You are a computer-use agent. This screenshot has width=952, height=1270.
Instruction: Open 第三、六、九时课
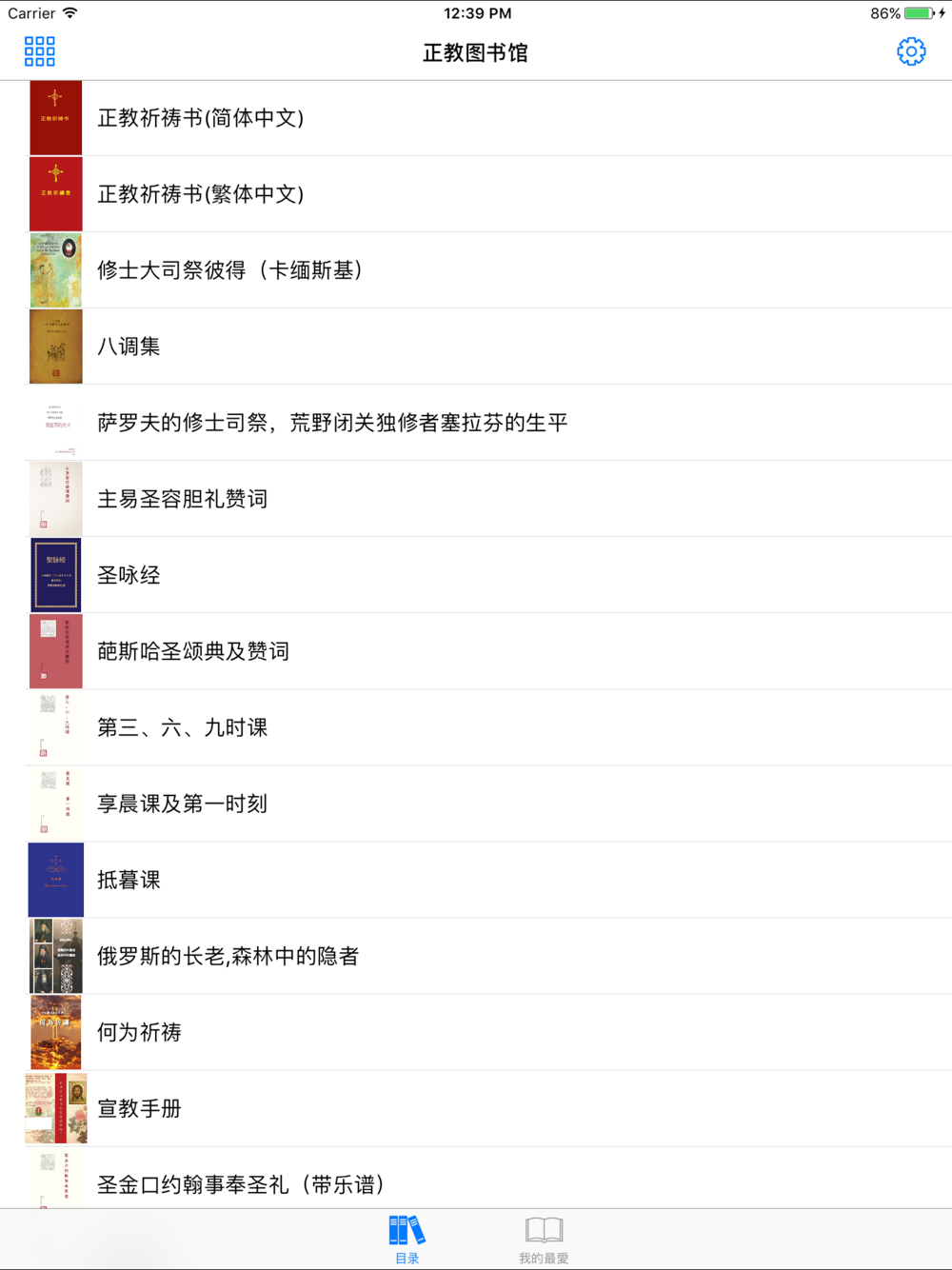click(476, 727)
